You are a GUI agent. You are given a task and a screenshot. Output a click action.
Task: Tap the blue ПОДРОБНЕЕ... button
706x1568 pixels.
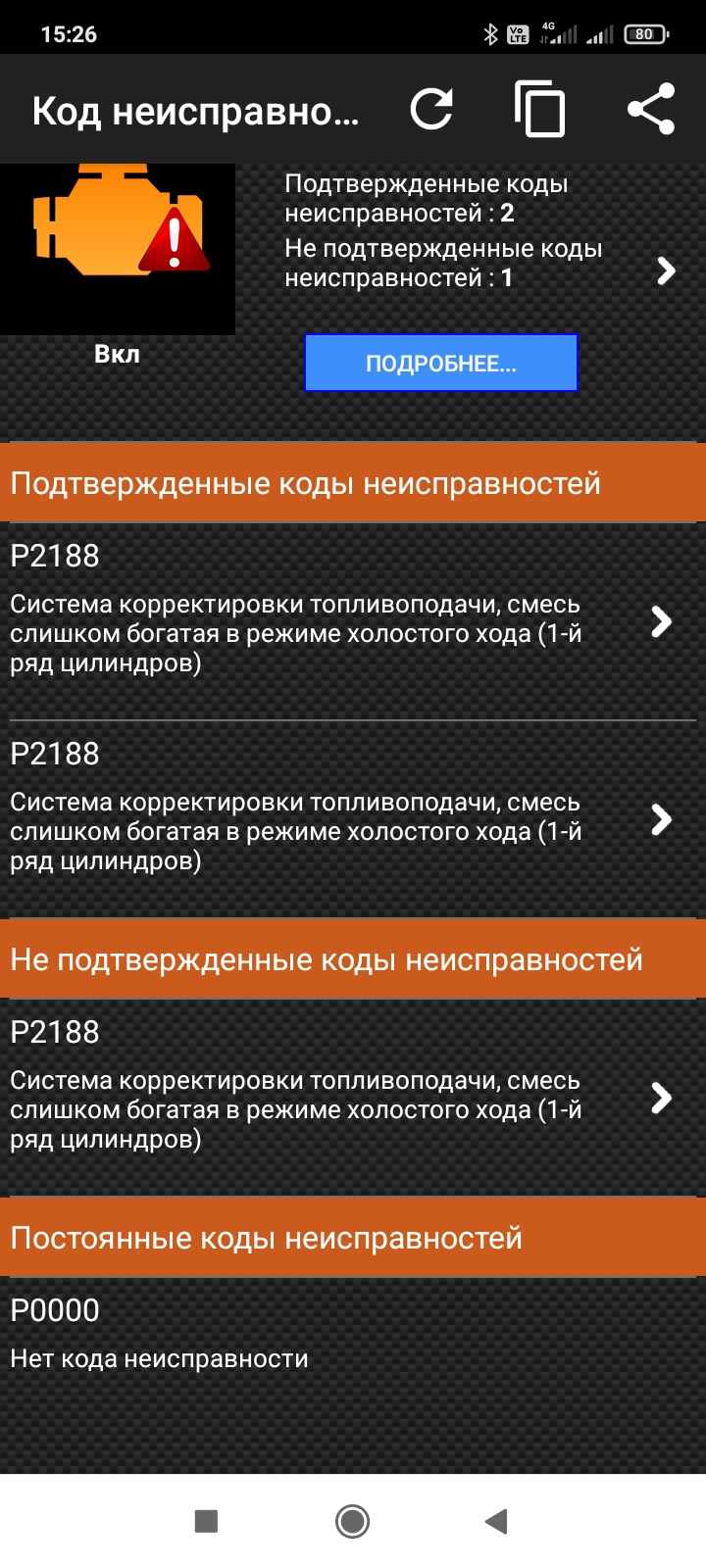pyautogui.click(x=440, y=364)
